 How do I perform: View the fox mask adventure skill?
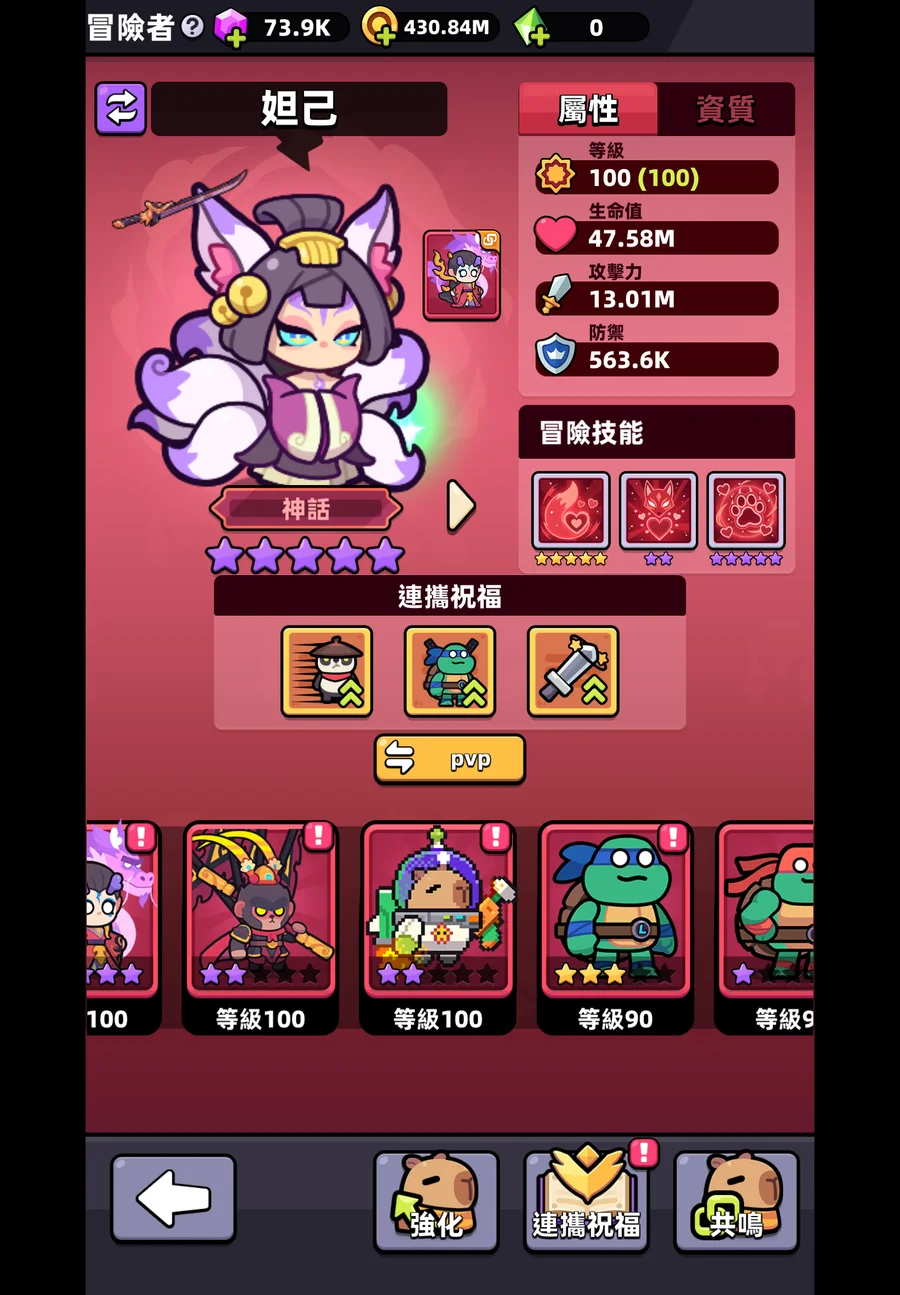coord(658,510)
